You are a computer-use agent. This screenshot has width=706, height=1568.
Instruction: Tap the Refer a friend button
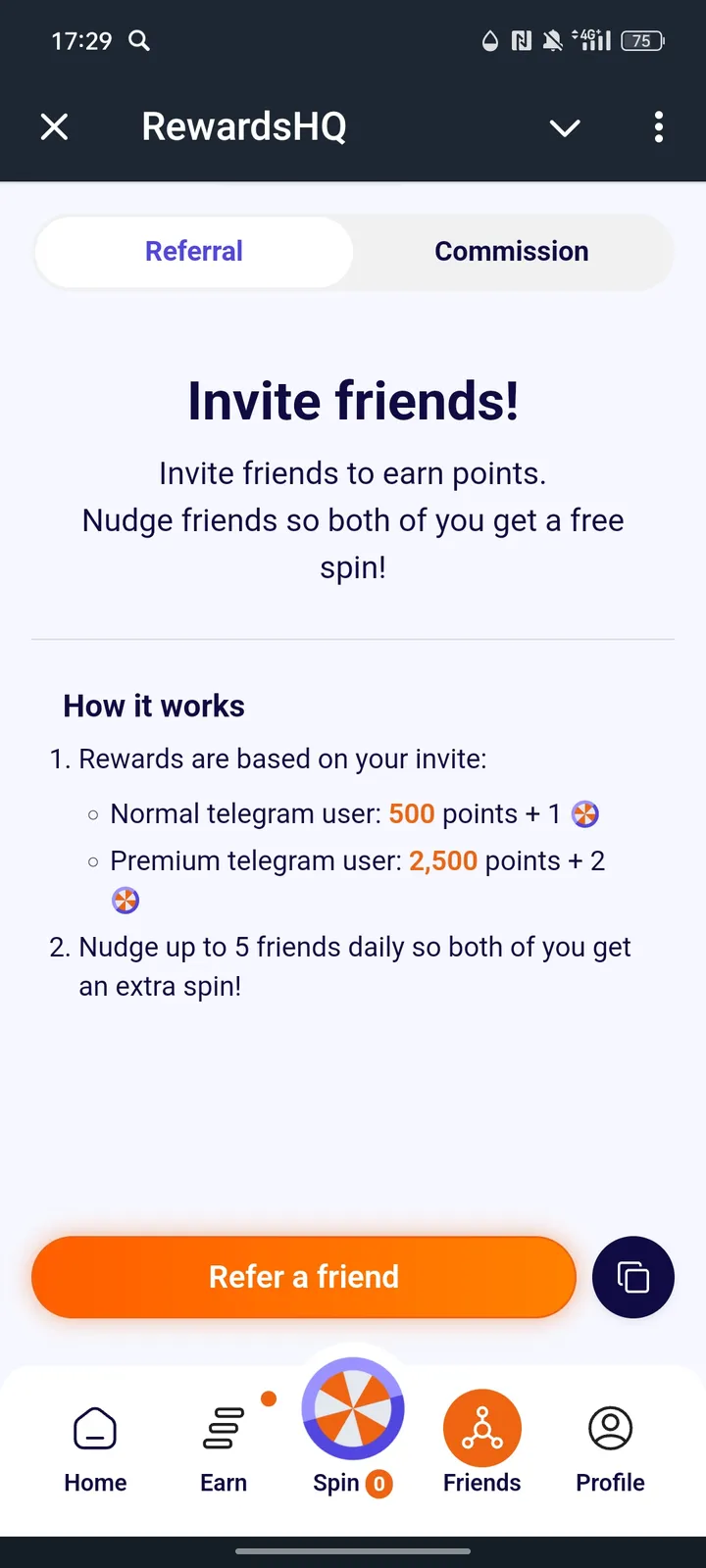[303, 1276]
